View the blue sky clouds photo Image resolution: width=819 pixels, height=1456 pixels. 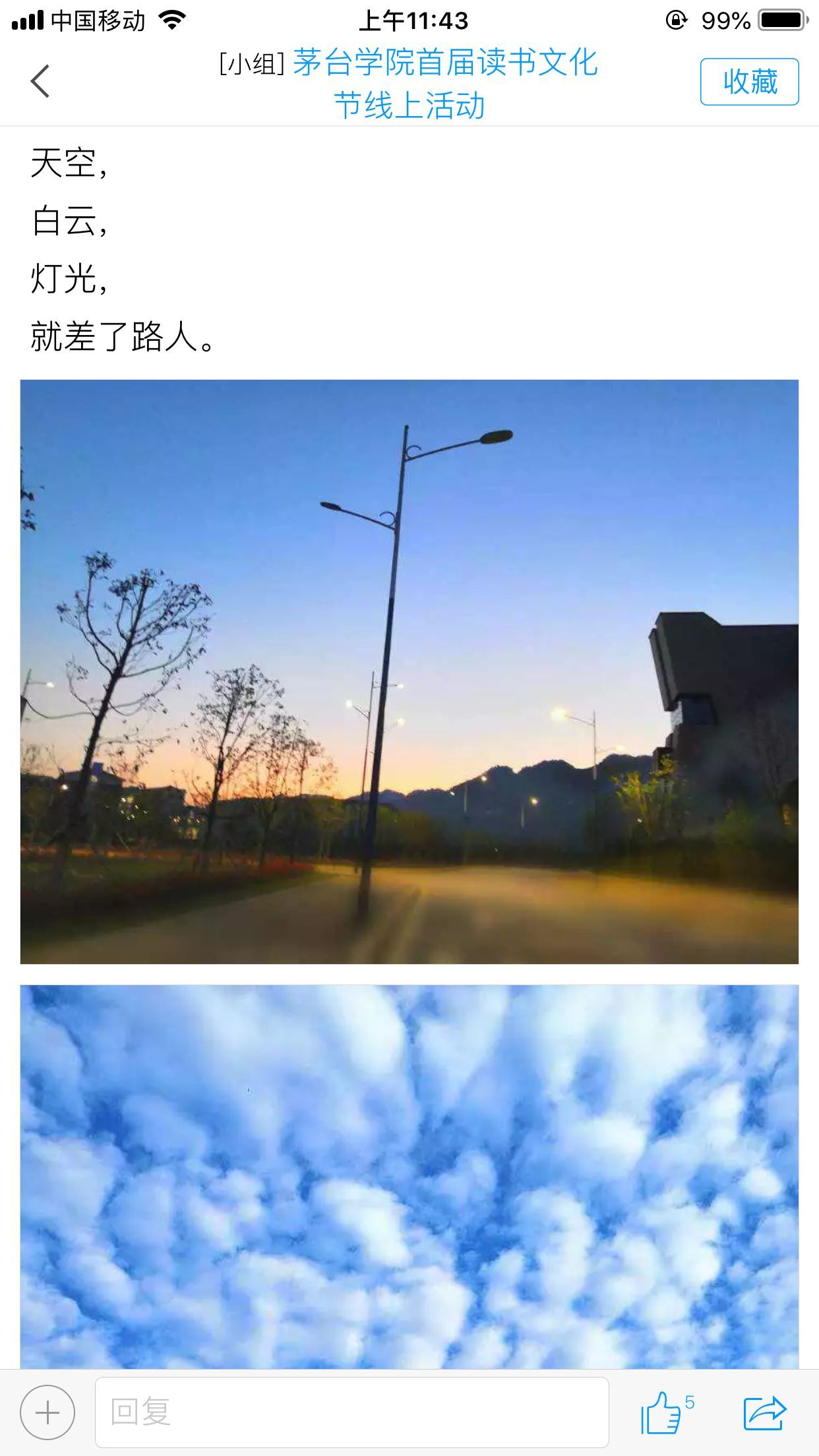click(409, 1175)
